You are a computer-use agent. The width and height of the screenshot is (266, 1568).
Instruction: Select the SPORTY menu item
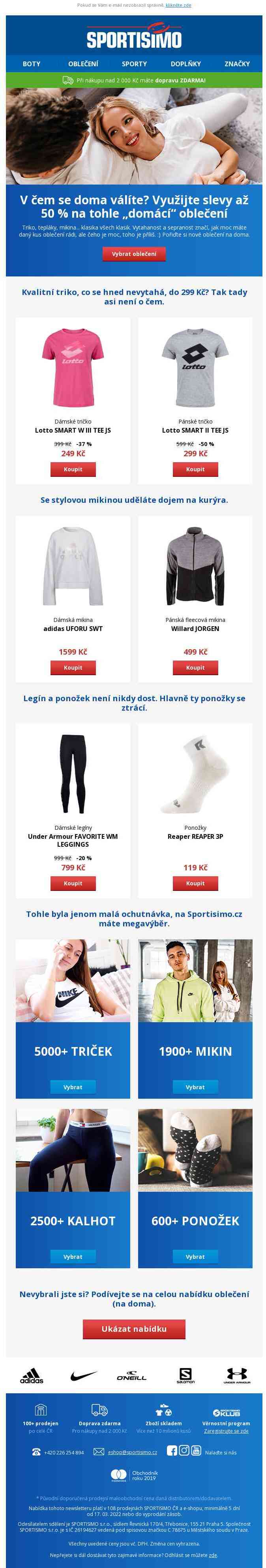[x=134, y=64]
